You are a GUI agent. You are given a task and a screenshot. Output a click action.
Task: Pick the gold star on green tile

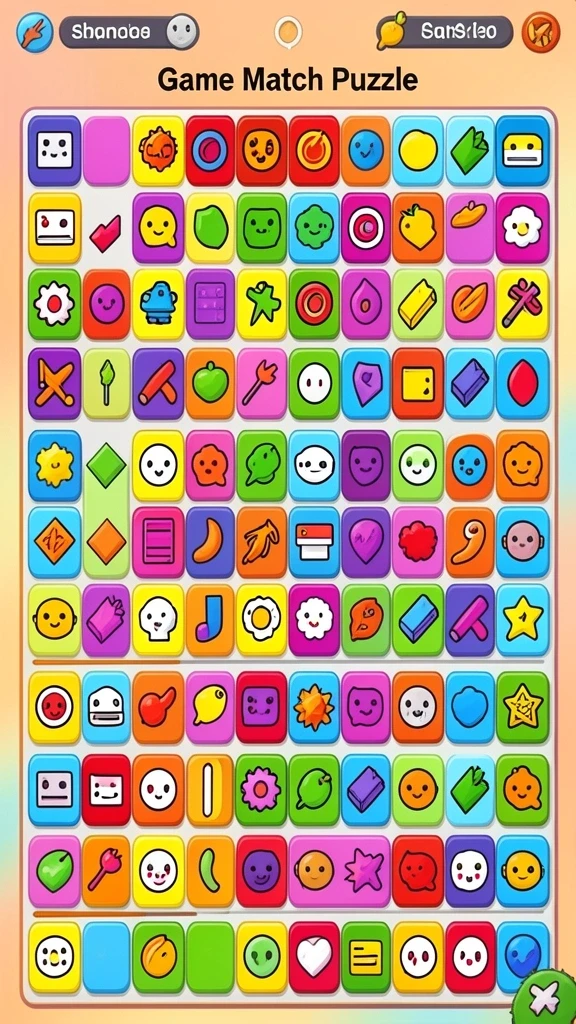[522, 707]
